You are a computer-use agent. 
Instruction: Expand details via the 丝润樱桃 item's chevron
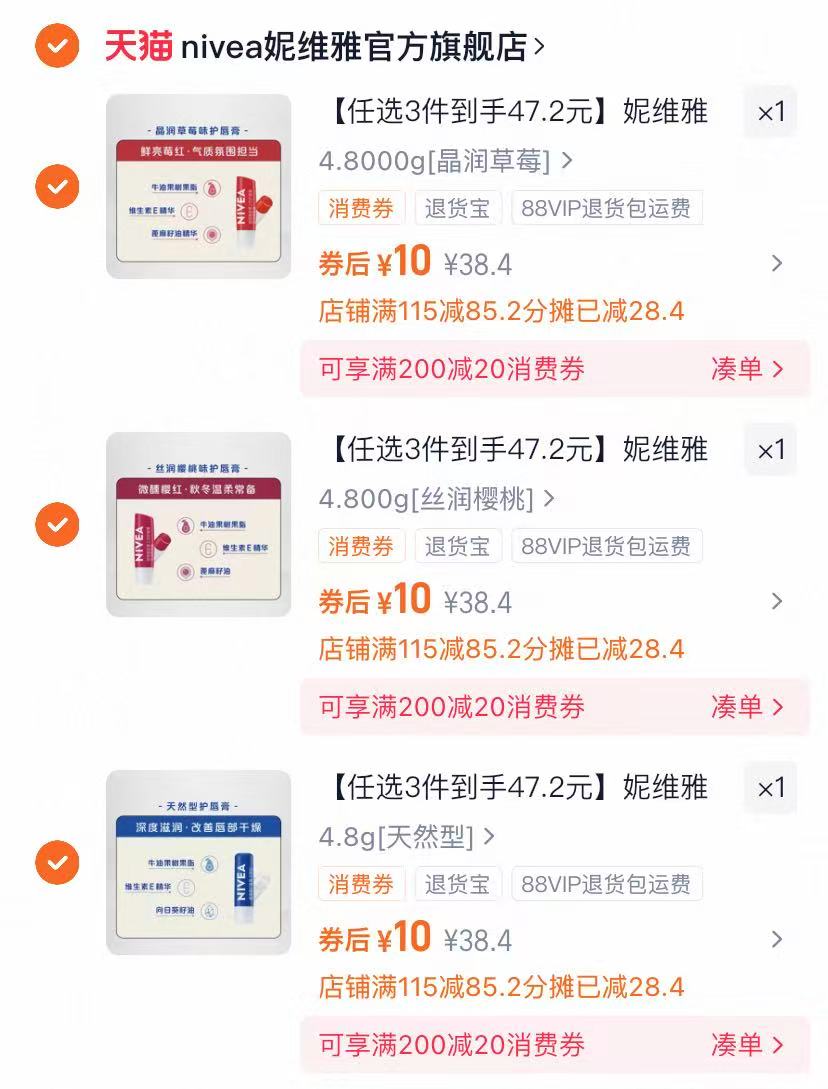(x=777, y=602)
